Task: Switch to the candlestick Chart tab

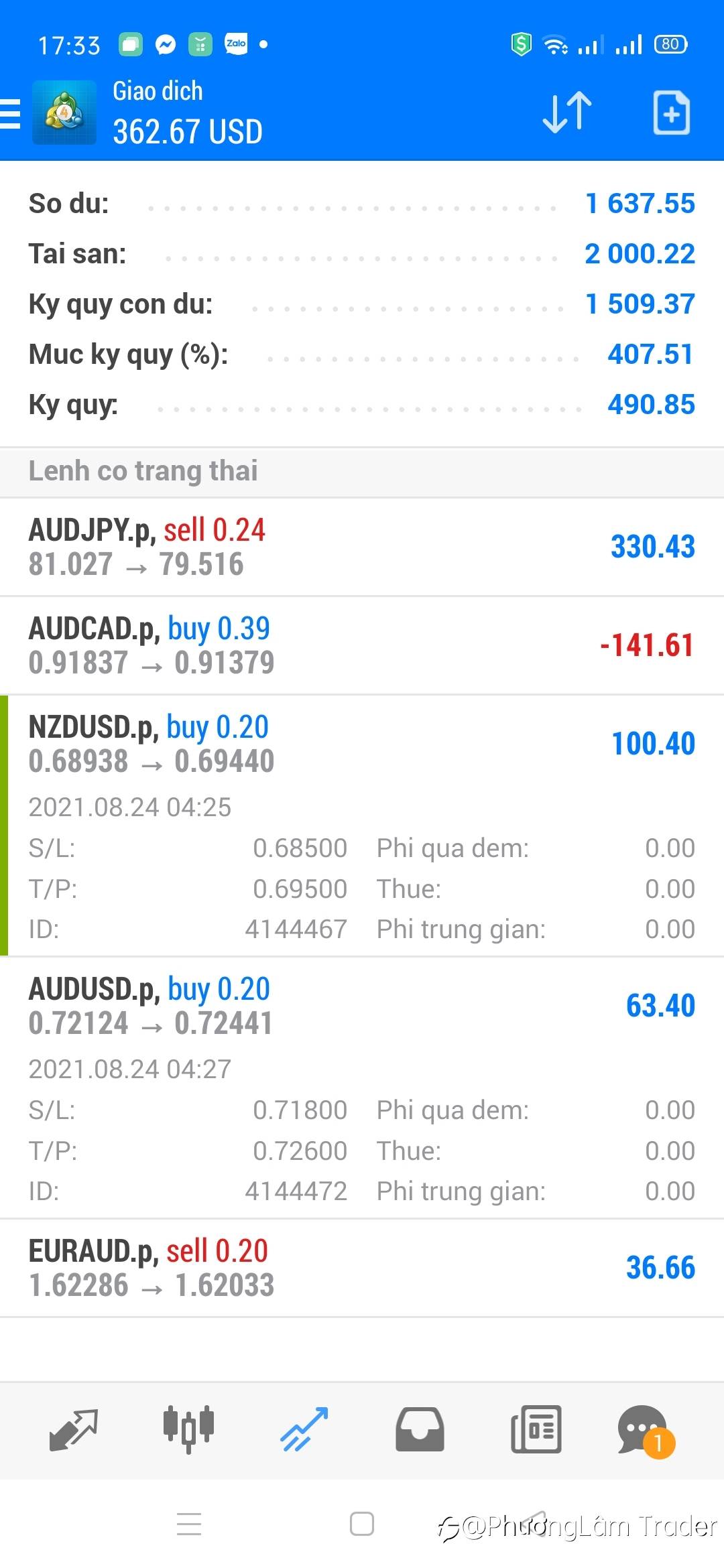Action: click(188, 1429)
